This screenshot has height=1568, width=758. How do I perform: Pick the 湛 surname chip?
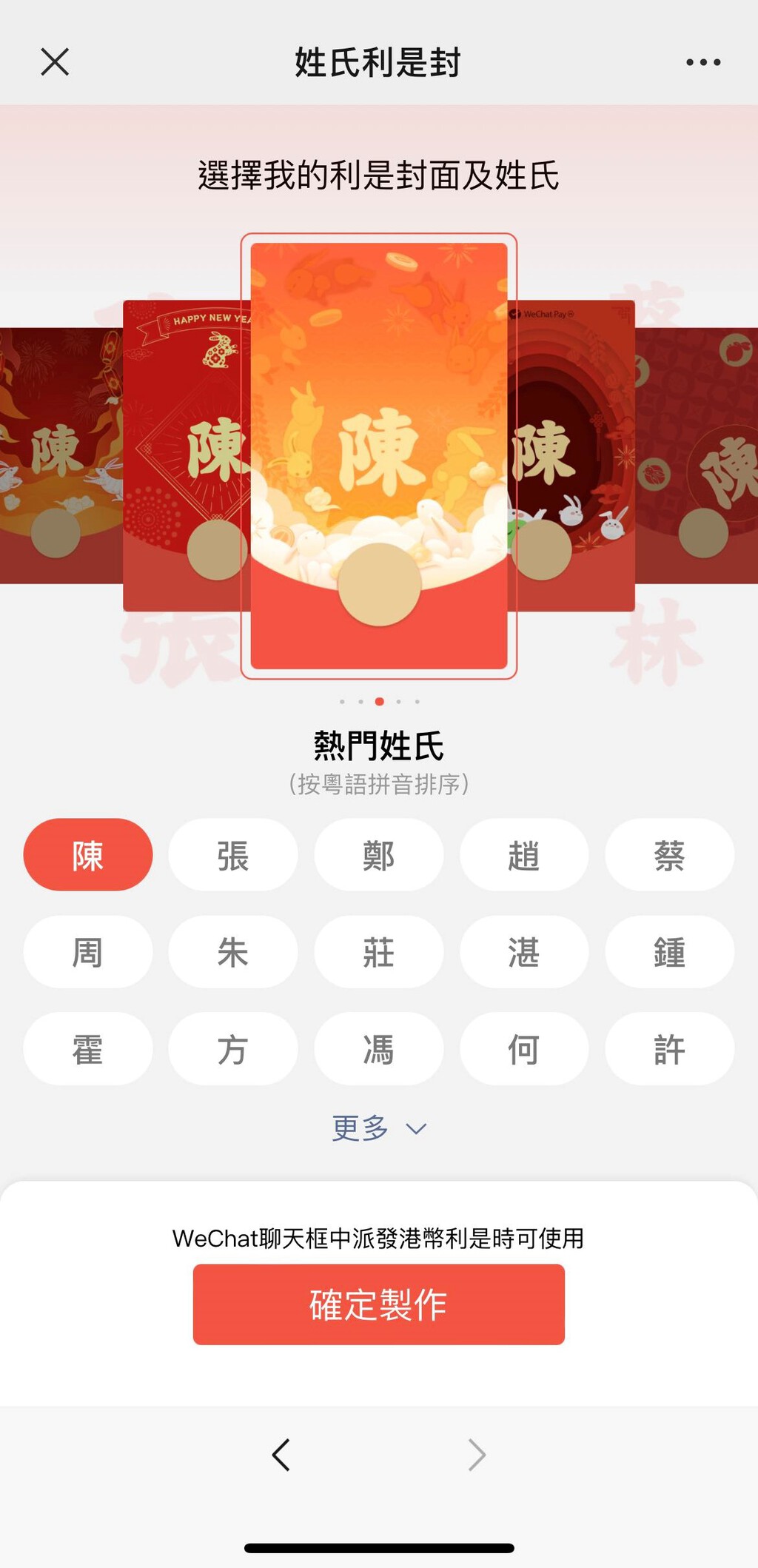[x=523, y=952]
